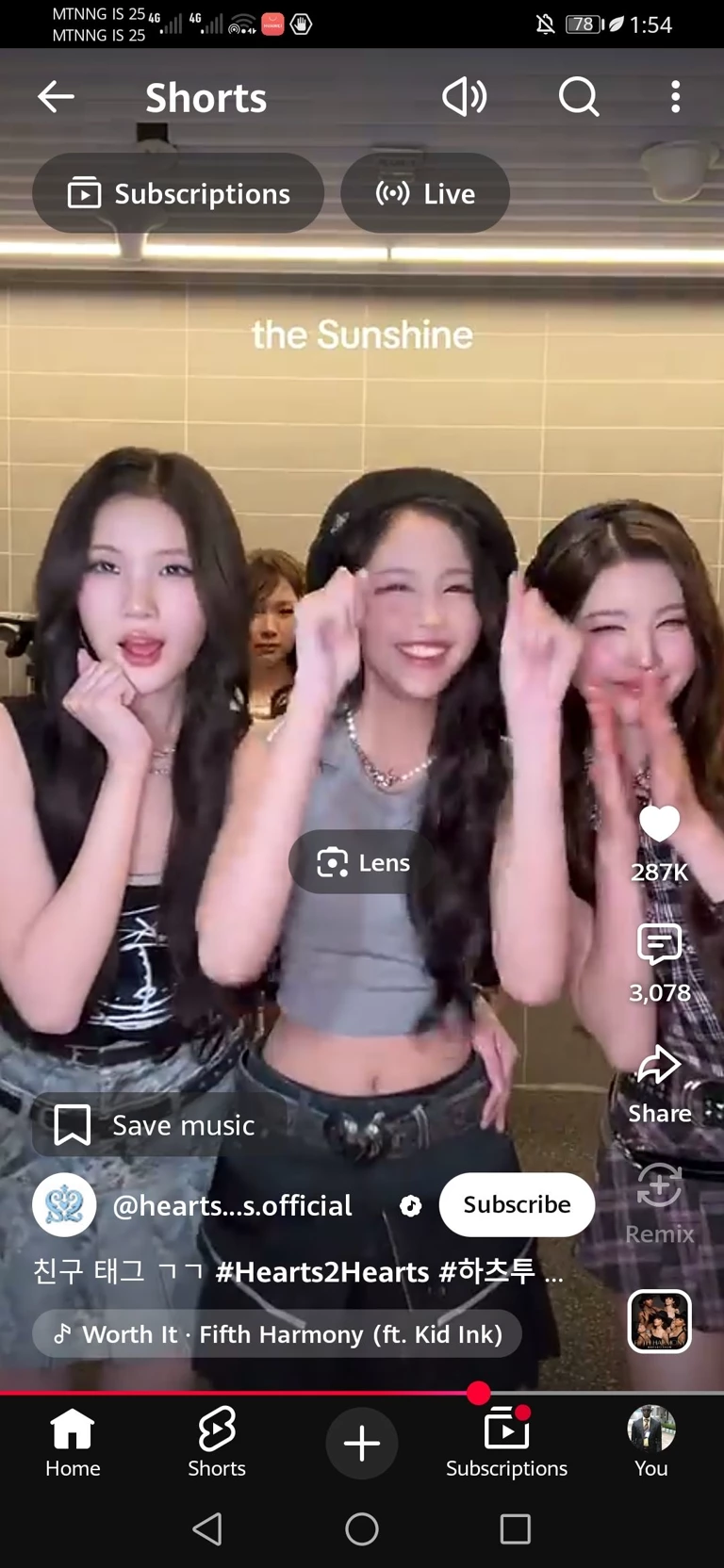Open the Subscriptions tab in bottom navigation
The width and height of the screenshot is (724, 1568).
pos(507,1443)
